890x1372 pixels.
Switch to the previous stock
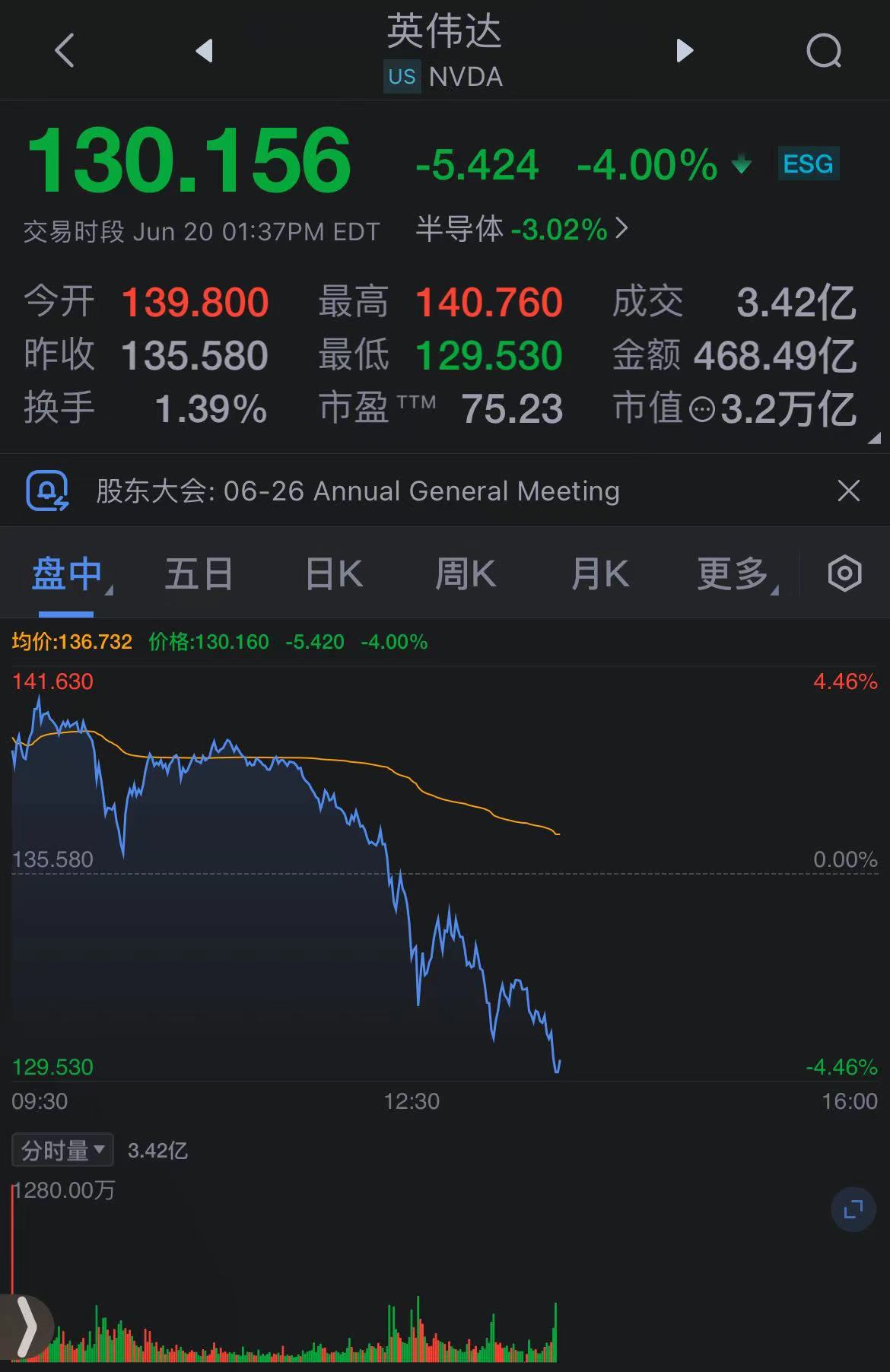coord(204,51)
